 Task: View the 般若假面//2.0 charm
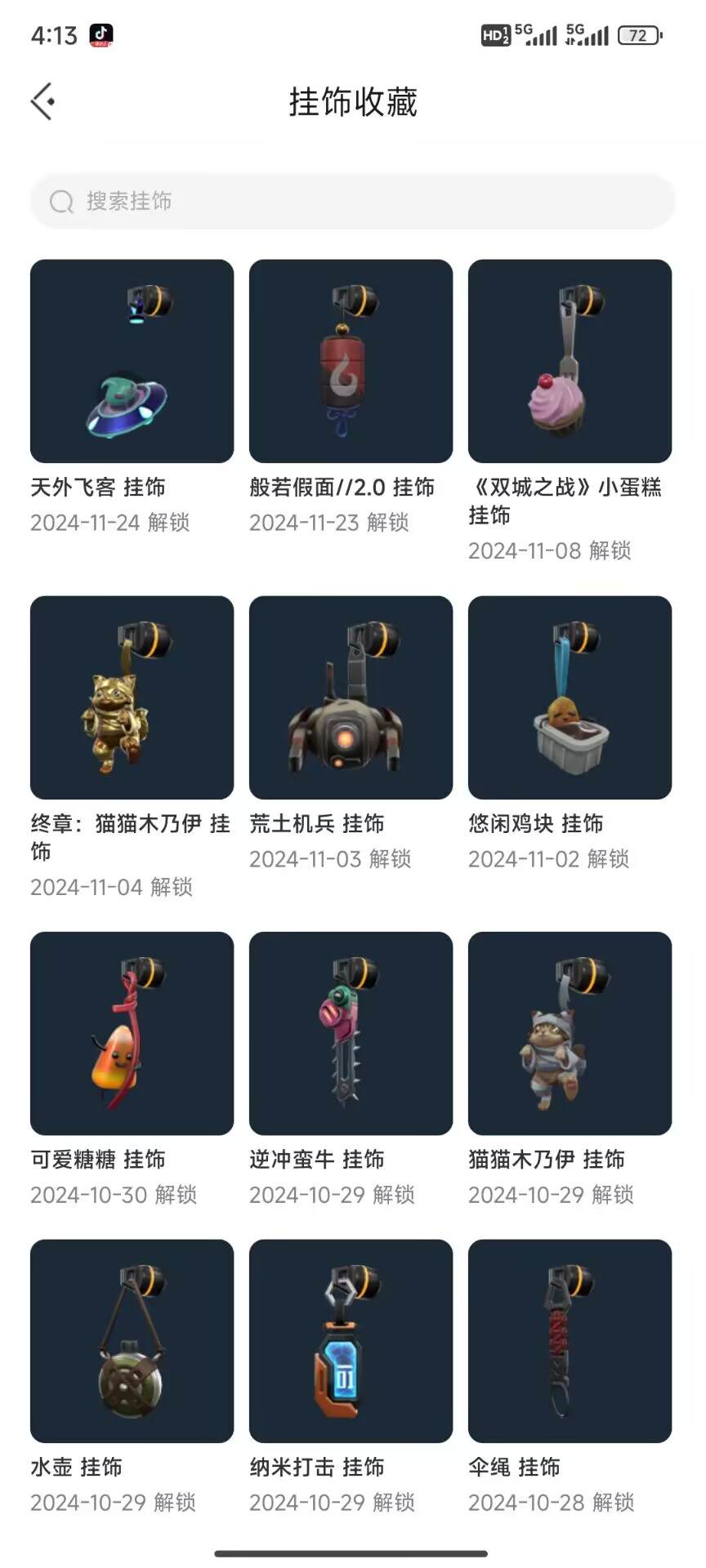pyautogui.click(x=350, y=360)
